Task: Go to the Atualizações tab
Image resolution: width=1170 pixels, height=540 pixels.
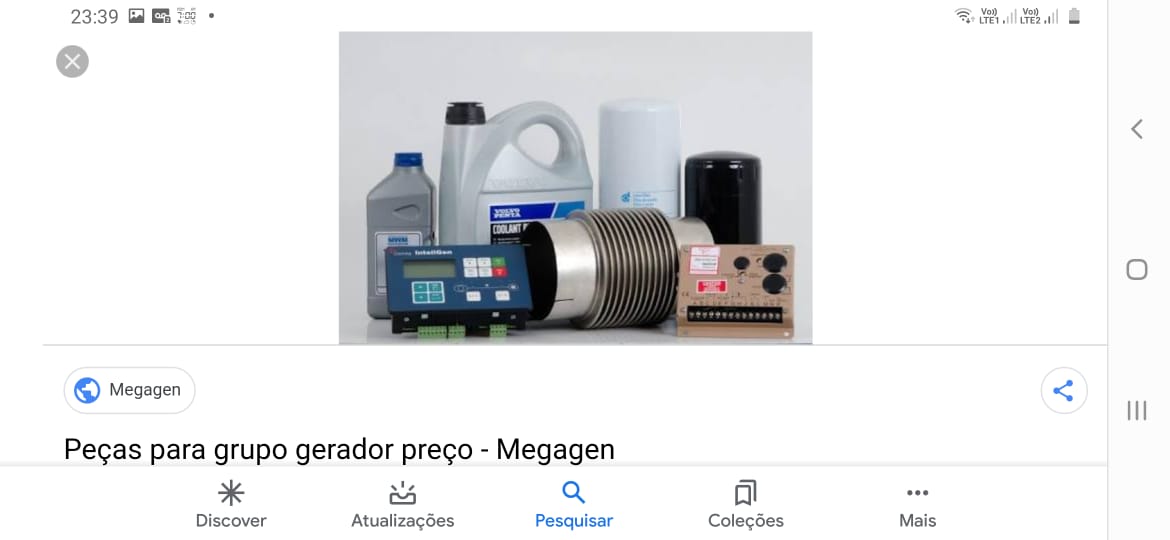Action: [402, 505]
